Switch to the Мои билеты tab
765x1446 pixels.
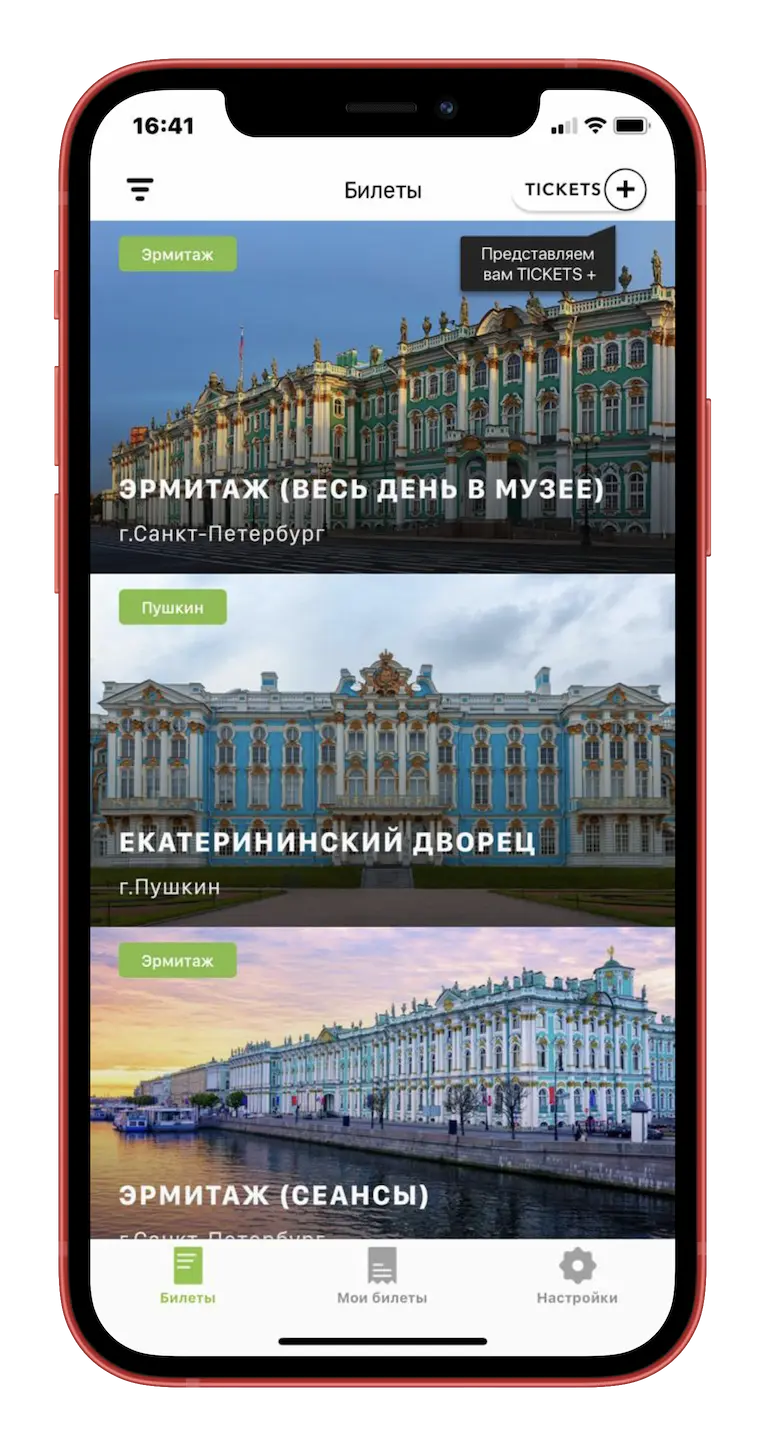click(382, 1278)
